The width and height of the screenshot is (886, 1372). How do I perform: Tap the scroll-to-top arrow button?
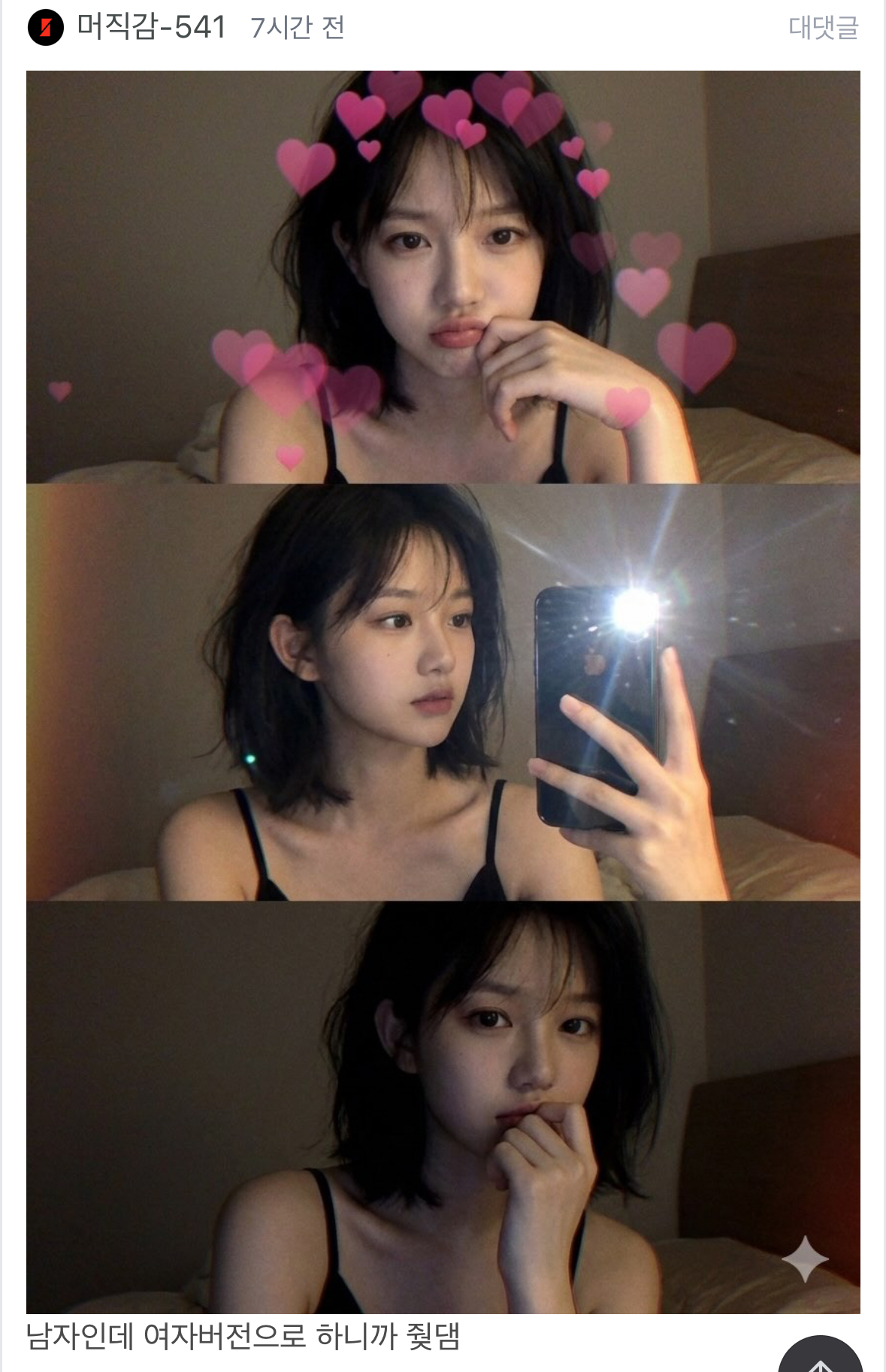(x=820, y=1358)
